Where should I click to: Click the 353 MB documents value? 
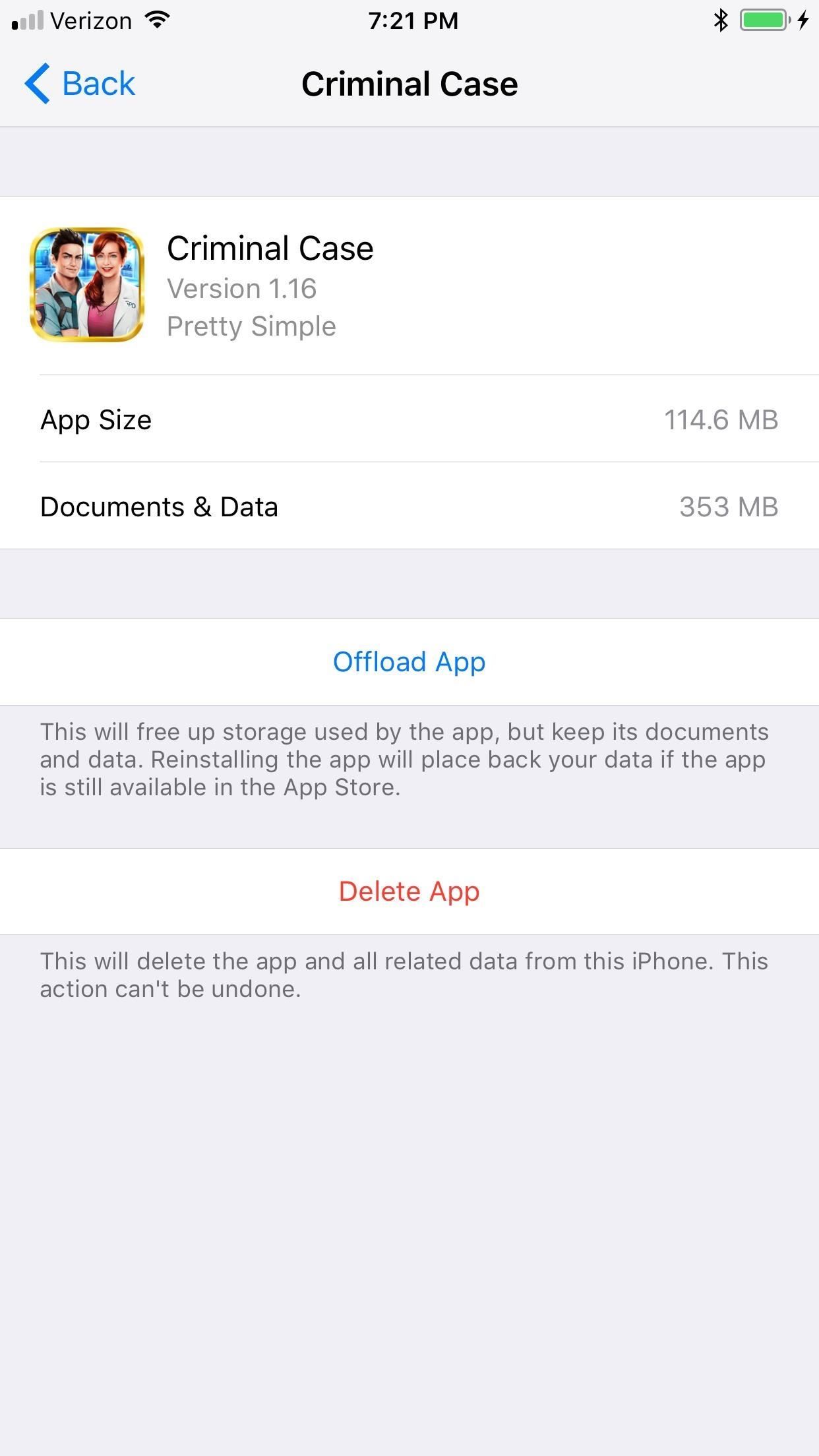pos(729,506)
